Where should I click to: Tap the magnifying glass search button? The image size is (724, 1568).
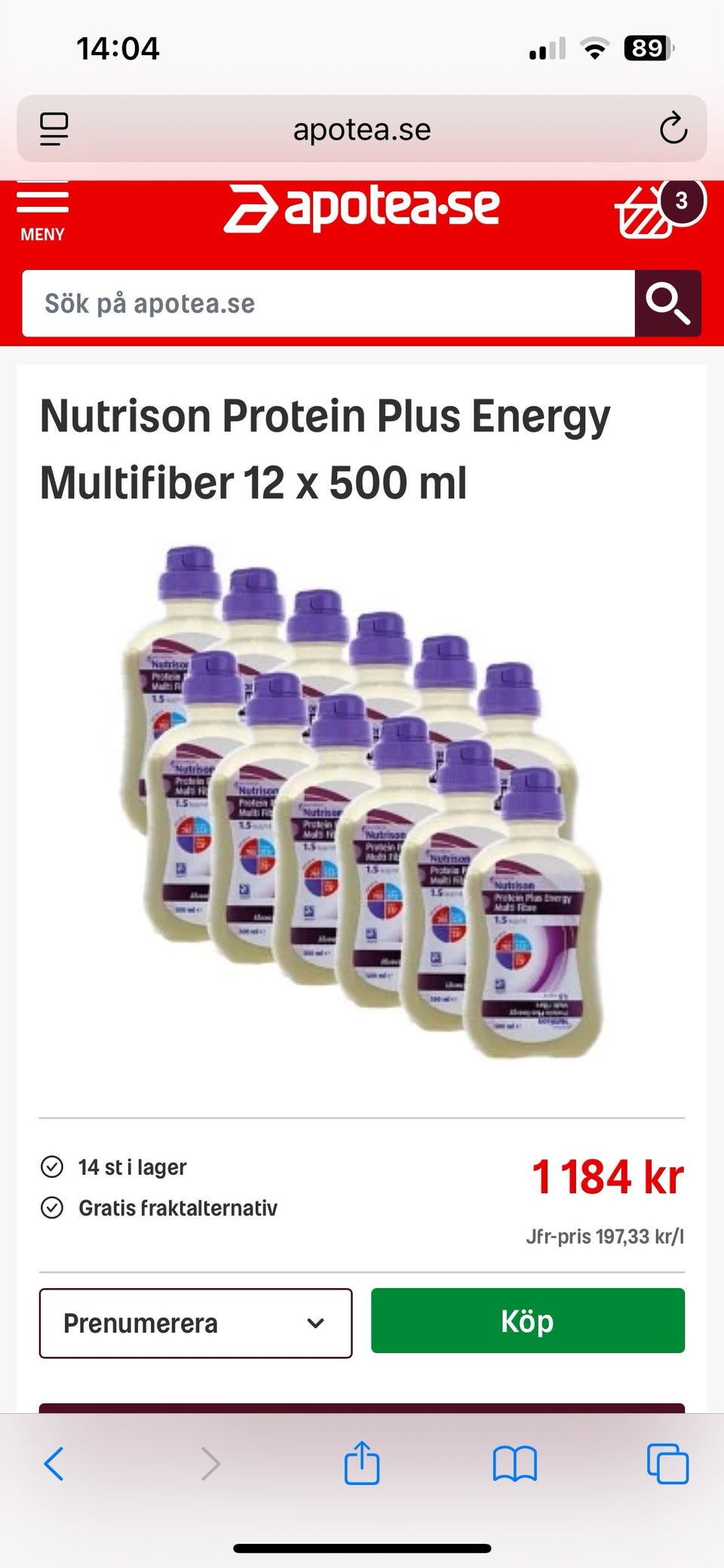point(668,303)
